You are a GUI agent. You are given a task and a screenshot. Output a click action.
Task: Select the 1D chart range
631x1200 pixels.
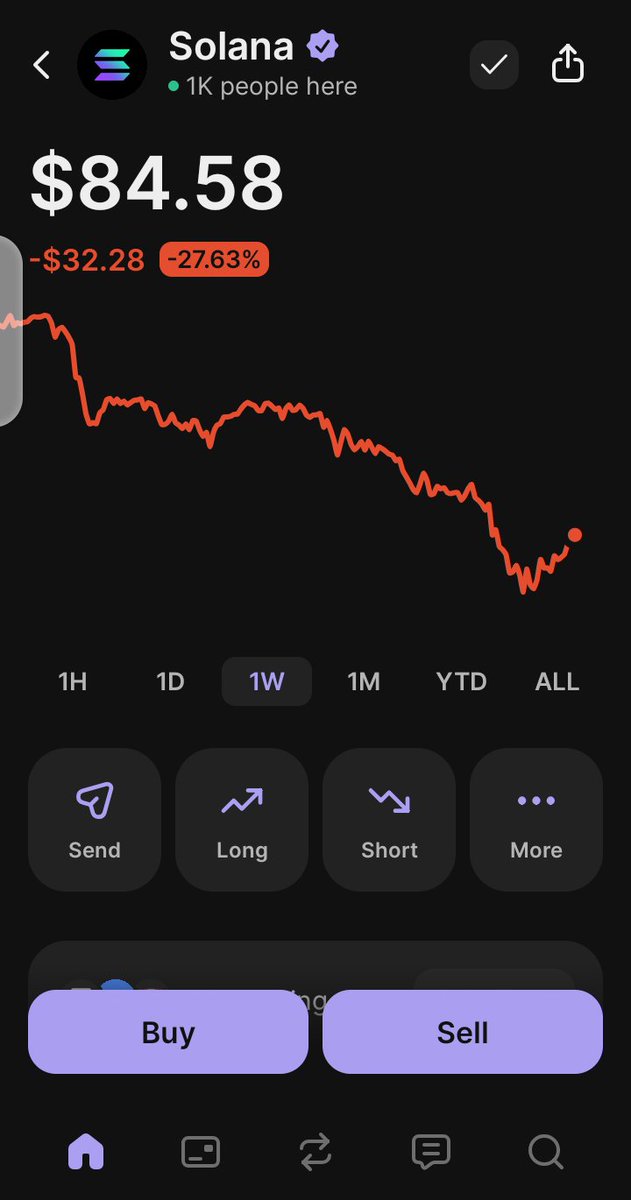pyautogui.click(x=170, y=682)
